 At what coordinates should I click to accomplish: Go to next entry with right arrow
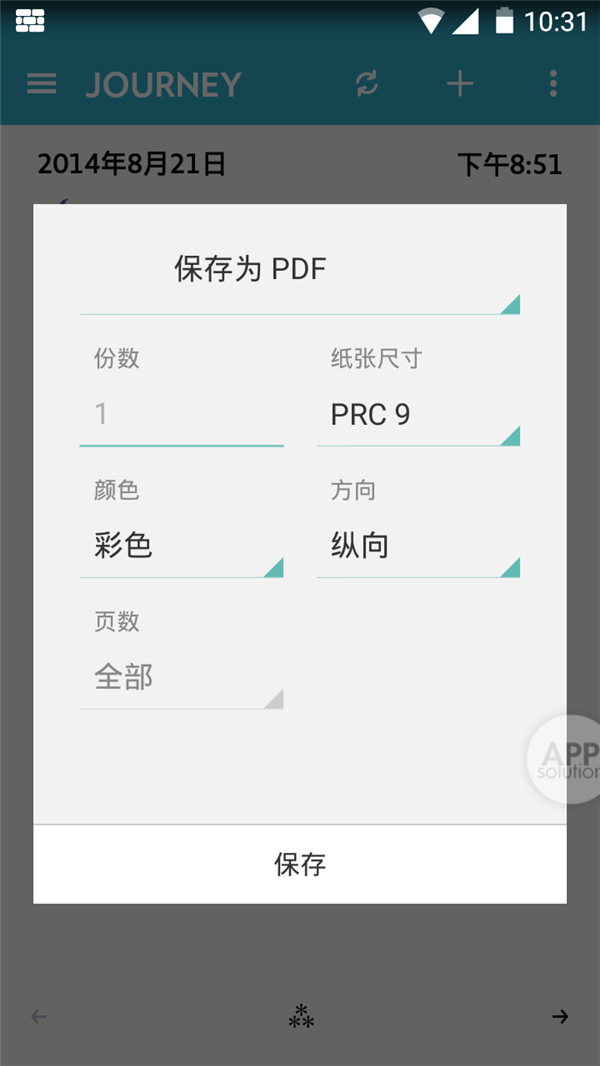tap(560, 1017)
